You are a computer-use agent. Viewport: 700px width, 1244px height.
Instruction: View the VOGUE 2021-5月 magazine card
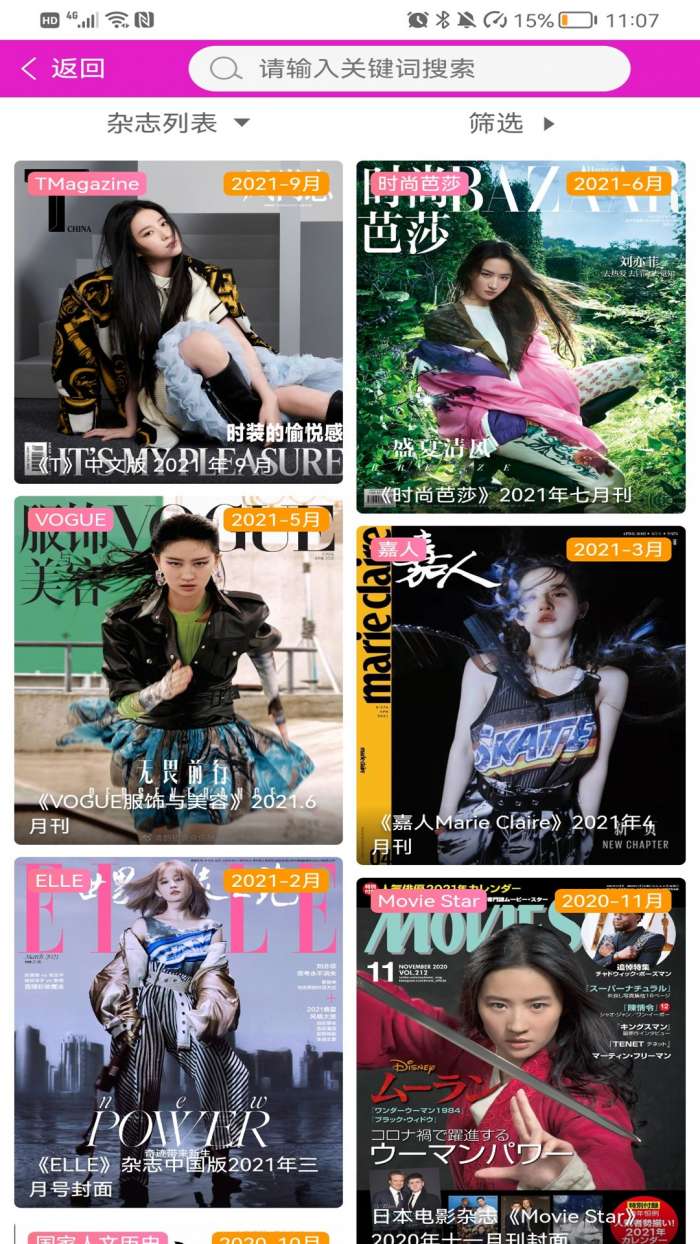(179, 670)
